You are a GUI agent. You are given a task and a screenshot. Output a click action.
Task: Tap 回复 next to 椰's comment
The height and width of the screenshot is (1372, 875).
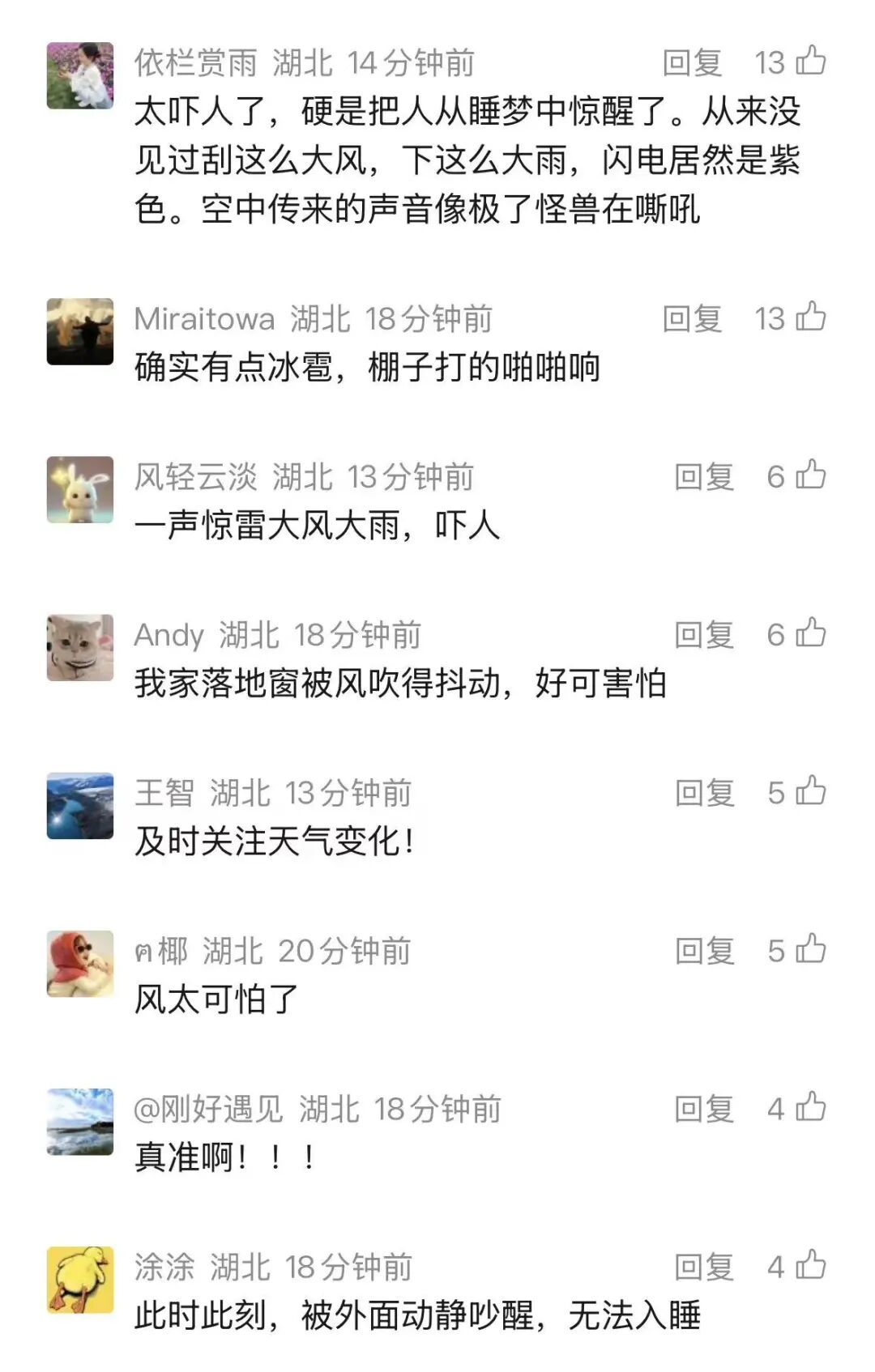tap(704, 951)
